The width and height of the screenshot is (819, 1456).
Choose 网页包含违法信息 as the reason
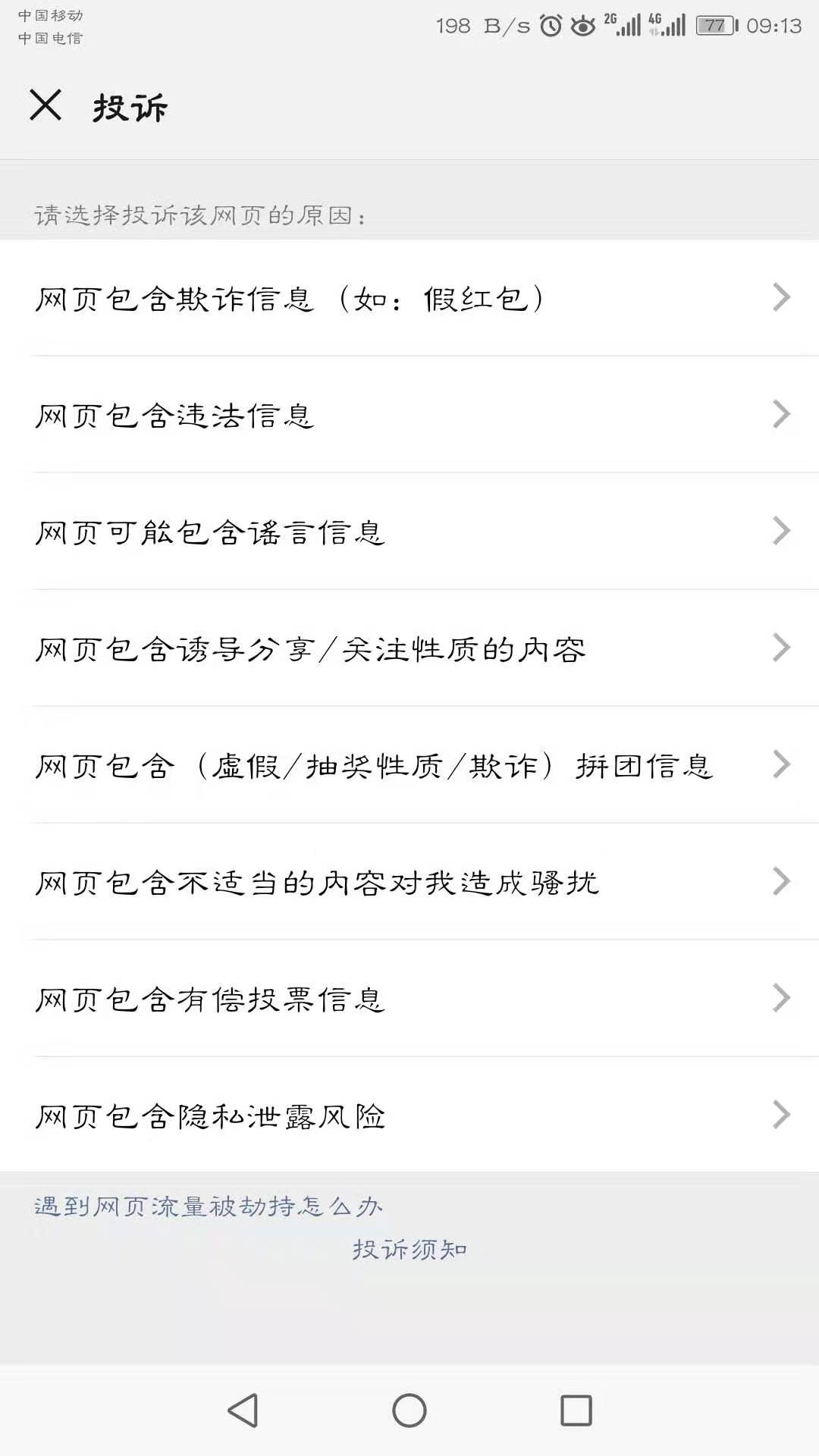409,415
